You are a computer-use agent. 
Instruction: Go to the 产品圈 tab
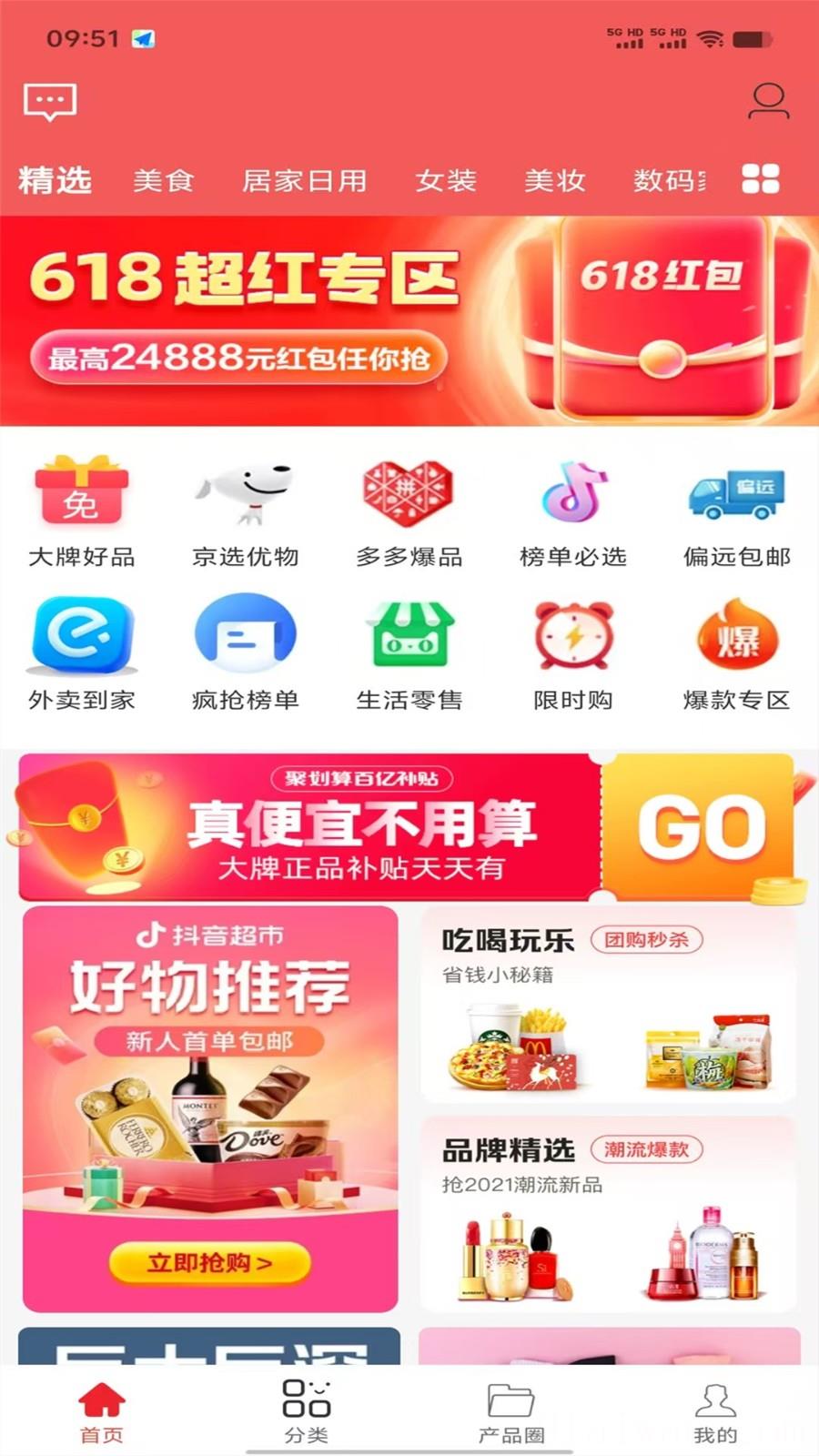click(x=511, y=1410)
